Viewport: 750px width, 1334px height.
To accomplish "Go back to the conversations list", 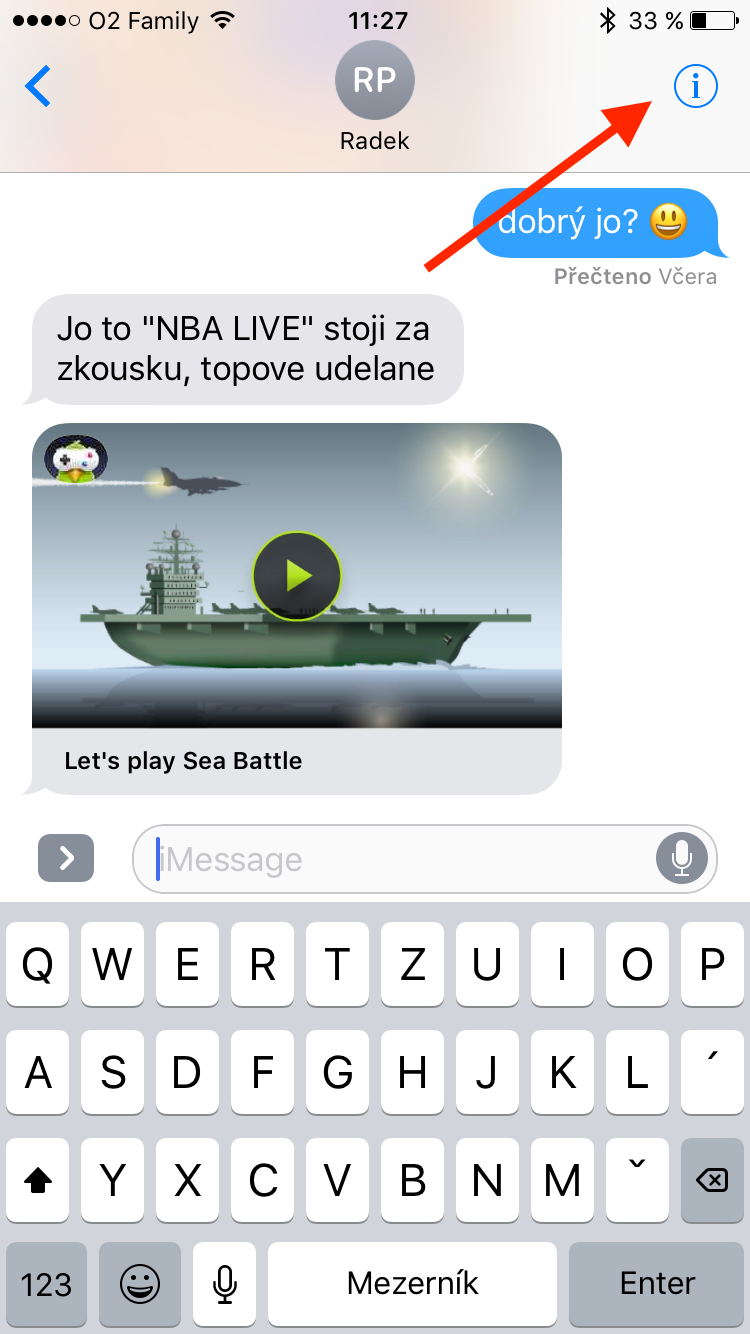I will (38, 87).
